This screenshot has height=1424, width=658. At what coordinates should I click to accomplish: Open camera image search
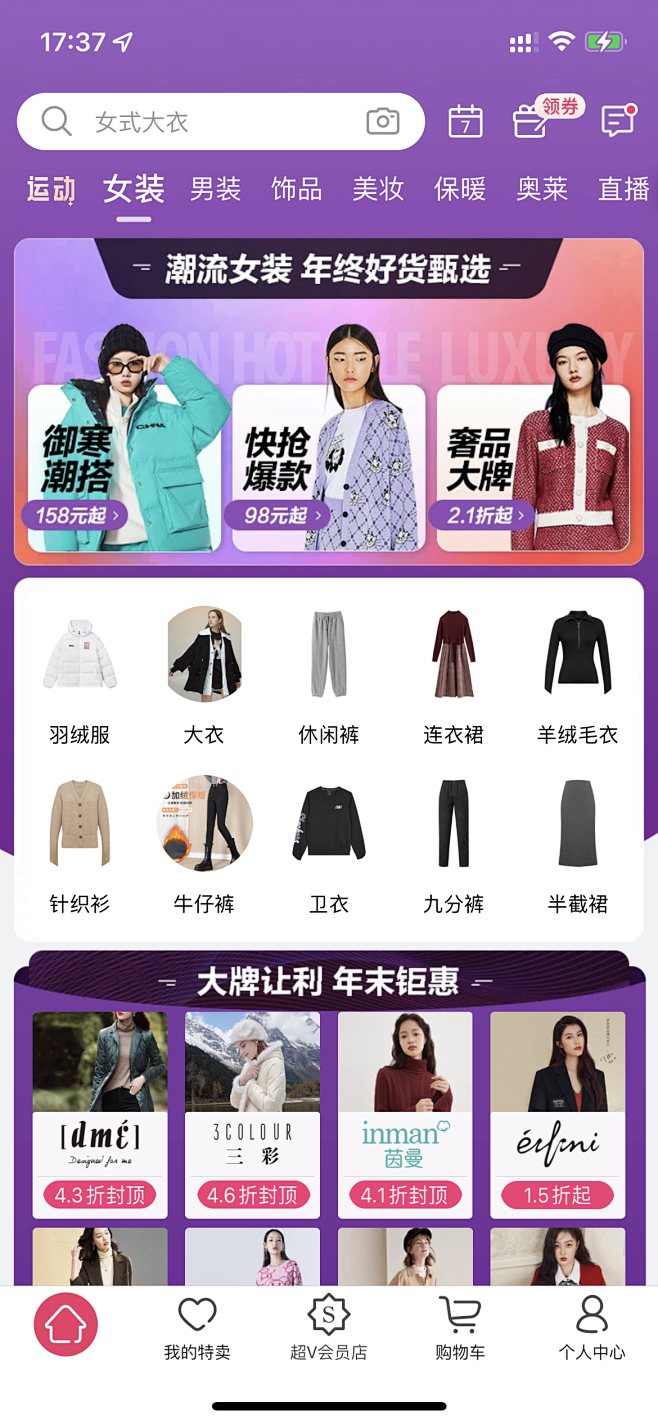click(382, 122)
